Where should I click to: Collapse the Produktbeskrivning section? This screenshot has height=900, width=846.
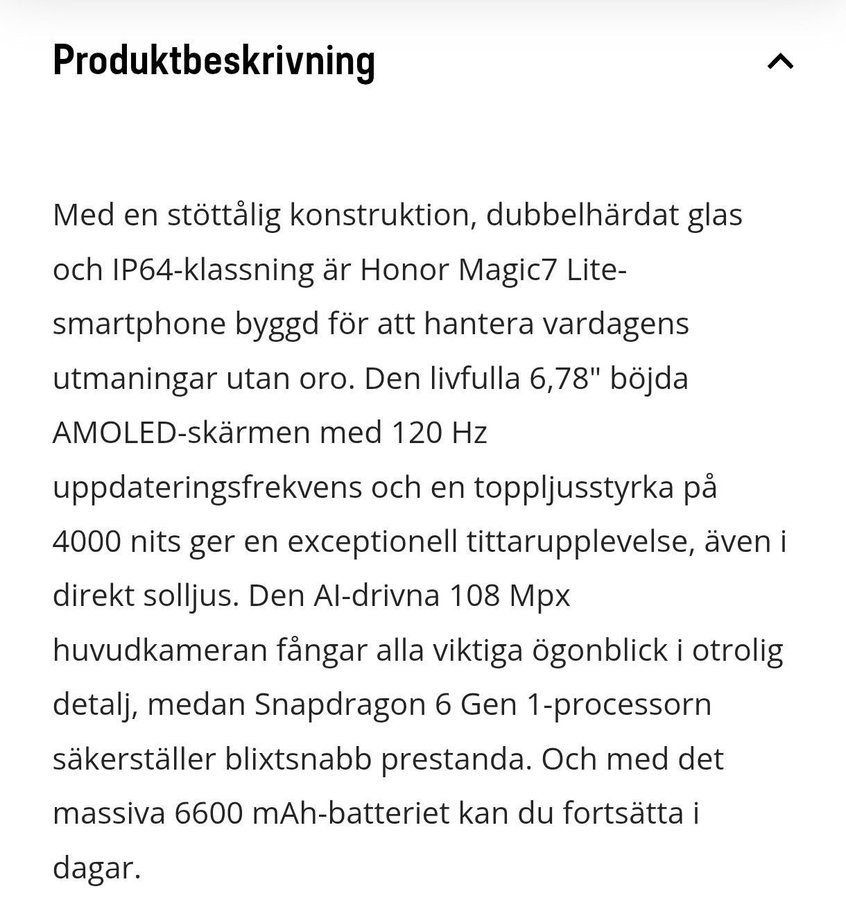pyautogui.click(x=780, y=62)
